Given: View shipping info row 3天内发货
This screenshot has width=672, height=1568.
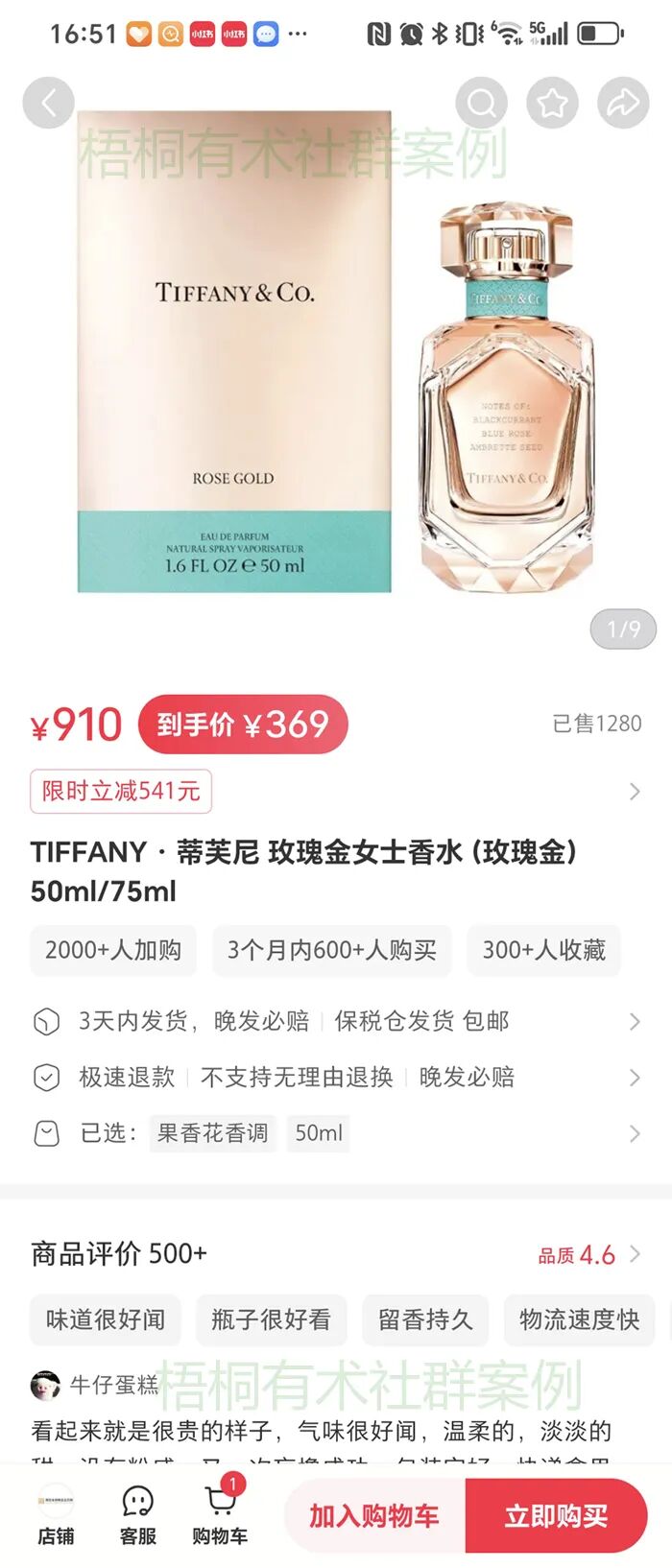Looking at the screenshot, I should click(336, 1021).
